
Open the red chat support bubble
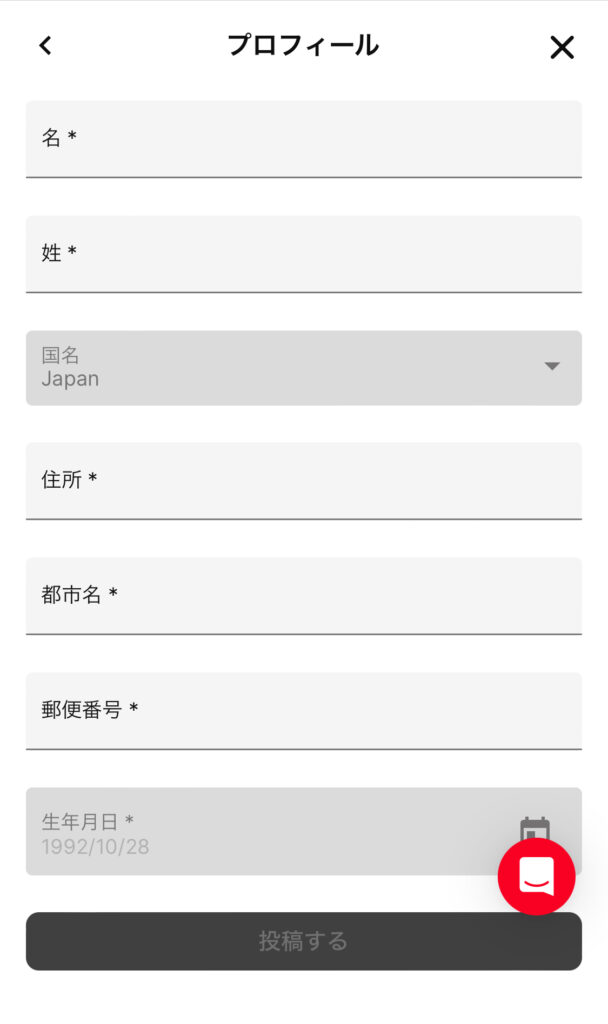click(x=536, y=876)
